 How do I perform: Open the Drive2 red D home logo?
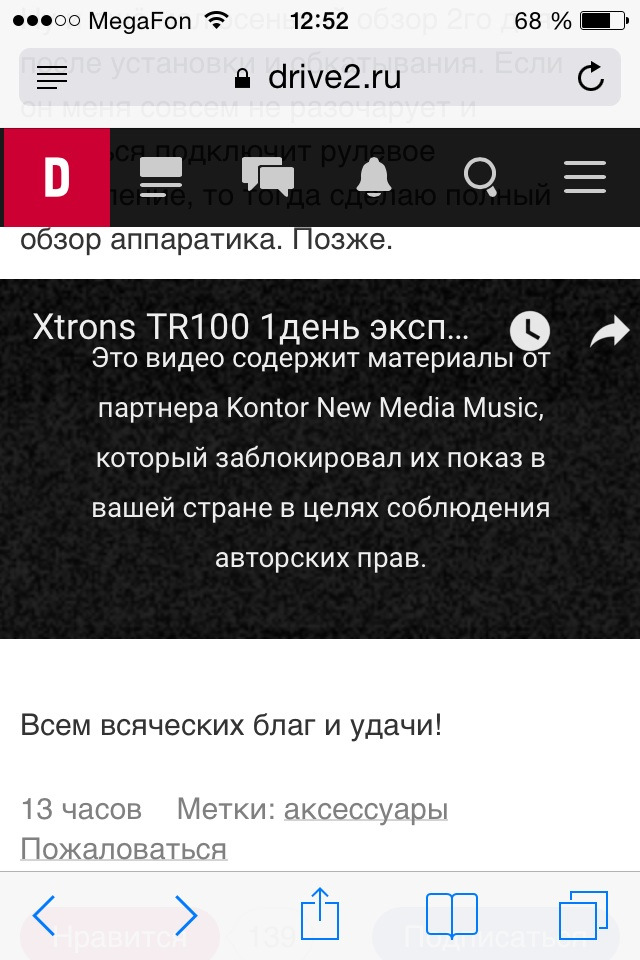[x=56, y=177]
